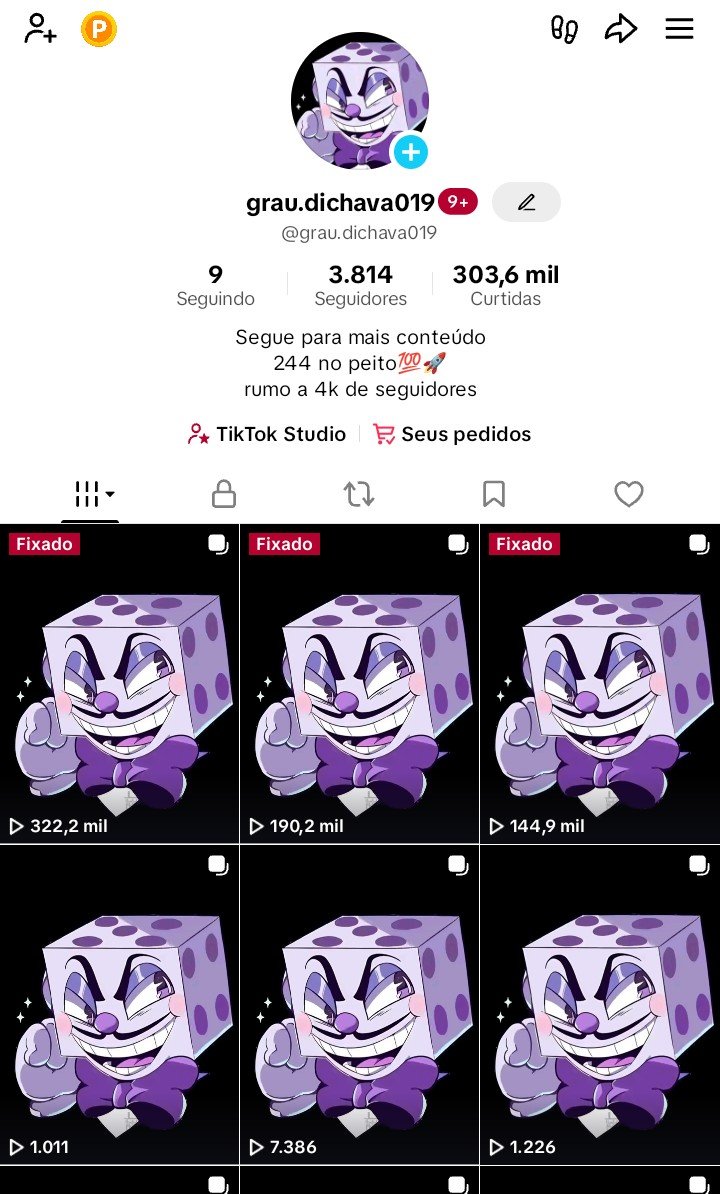Image resolution: width=720 pixels, height=1194 pixels.
Task: Open Seus pedidos
Action: pyautogui.click(x=452, y=434)
